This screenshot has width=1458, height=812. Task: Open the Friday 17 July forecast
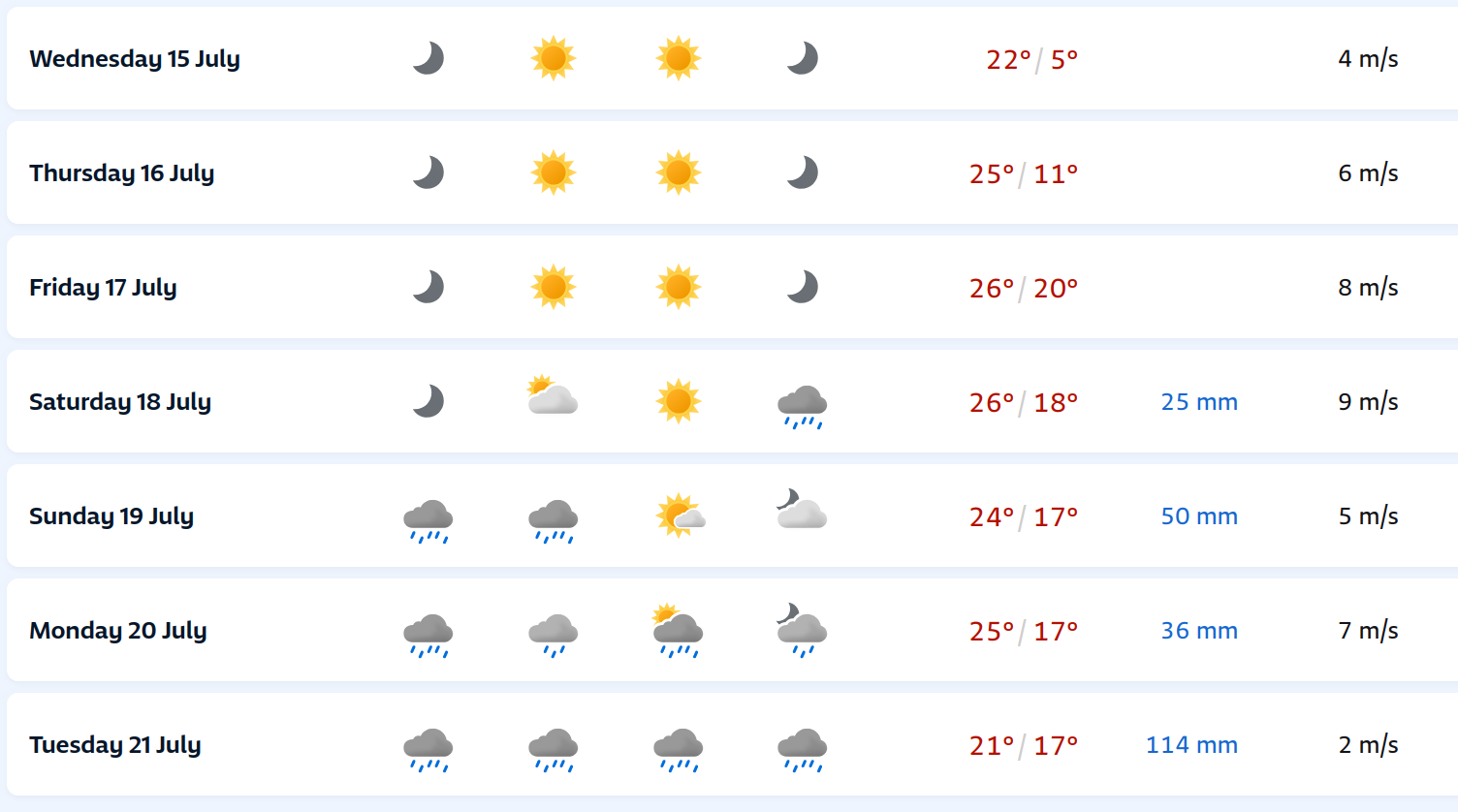pos(732,287)
